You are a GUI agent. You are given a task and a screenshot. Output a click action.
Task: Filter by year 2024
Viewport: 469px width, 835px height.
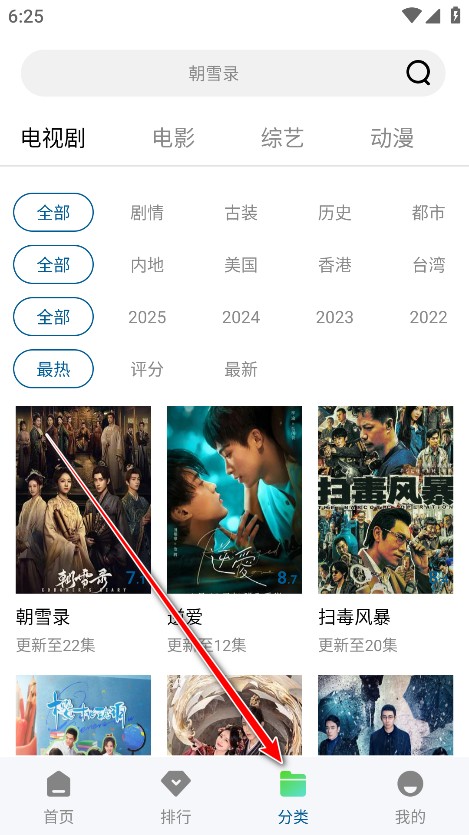241,317
